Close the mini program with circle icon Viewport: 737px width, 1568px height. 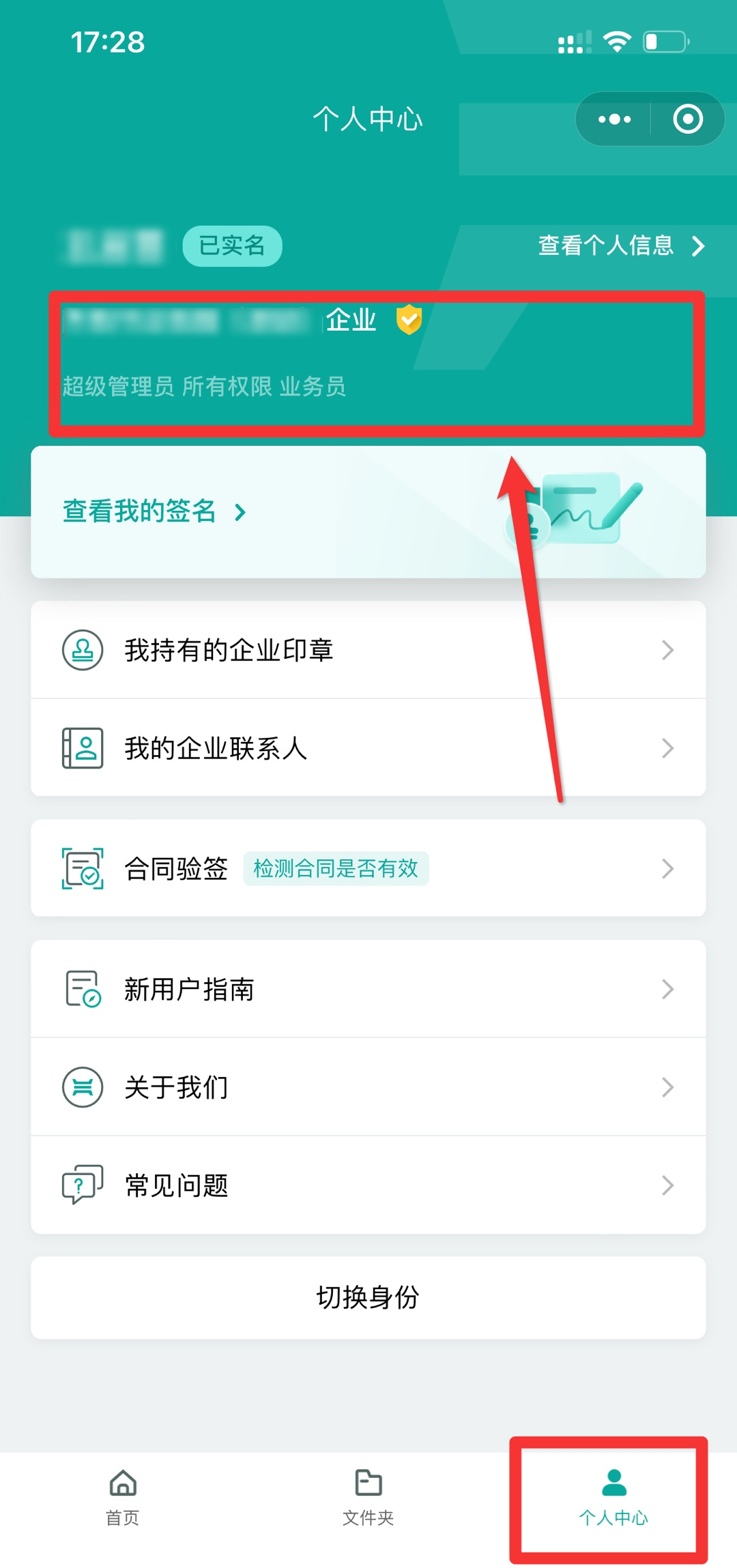[x=687, y=119]
